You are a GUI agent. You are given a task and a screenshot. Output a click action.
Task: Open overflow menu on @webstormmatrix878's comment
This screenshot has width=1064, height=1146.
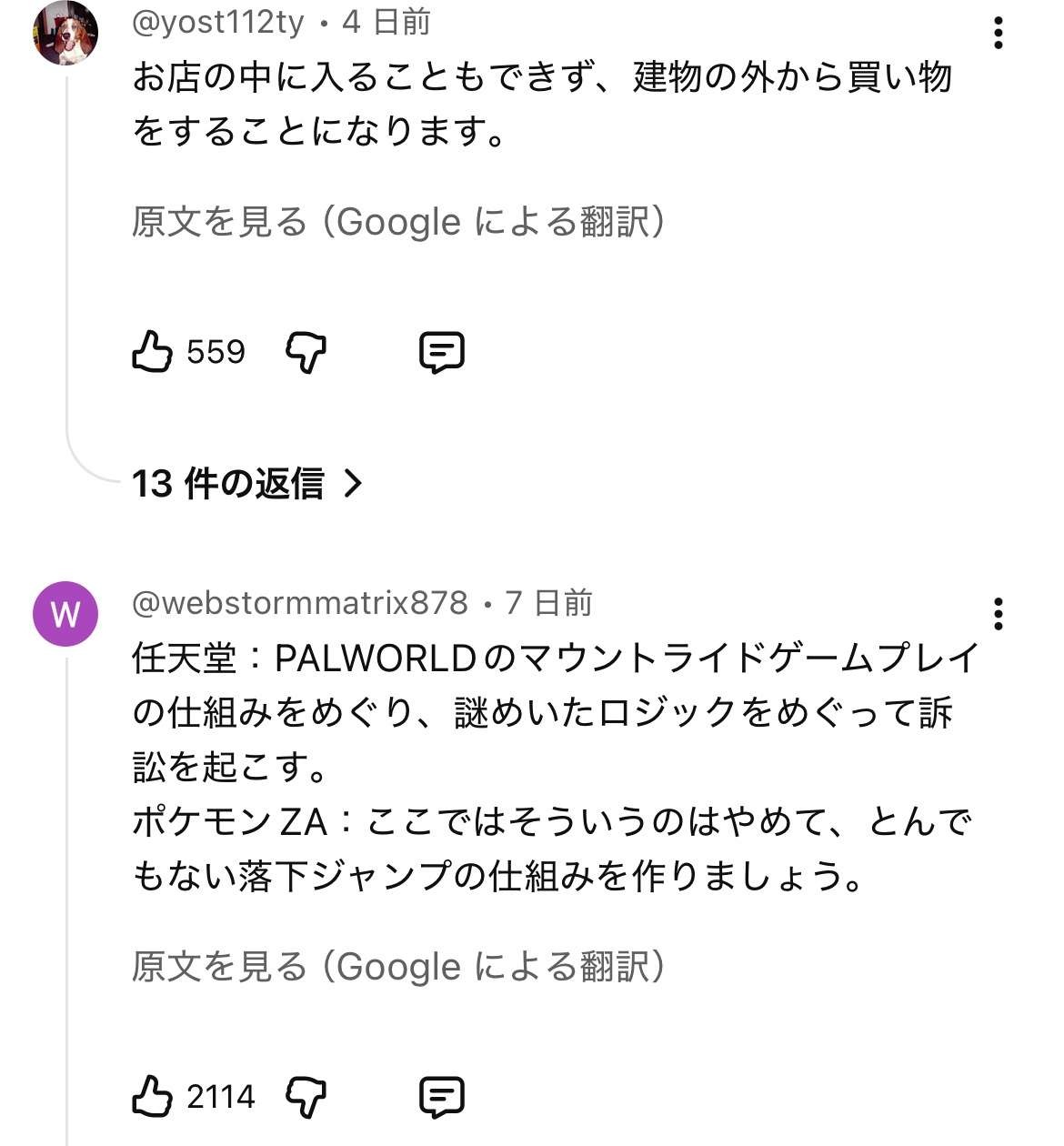(999, 614)
